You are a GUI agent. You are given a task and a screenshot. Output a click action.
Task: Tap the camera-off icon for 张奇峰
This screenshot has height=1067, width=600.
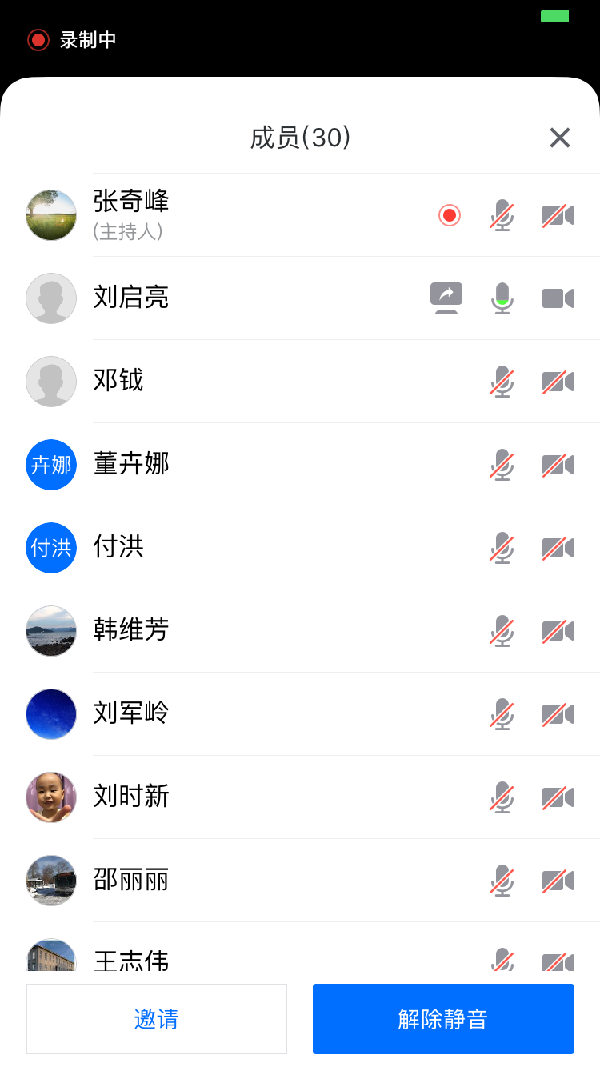pos(558,215)
